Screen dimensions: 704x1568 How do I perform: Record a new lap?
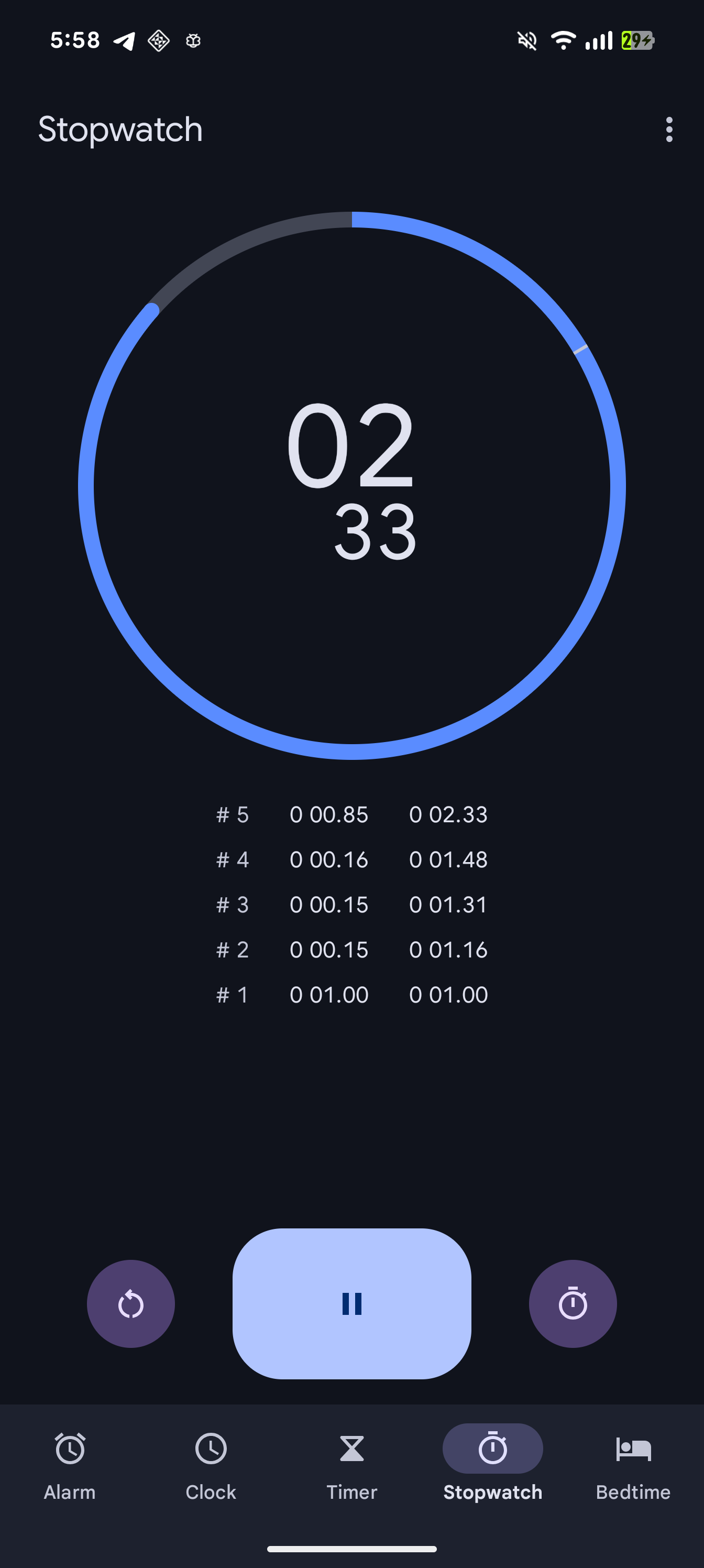point(572,1303)
